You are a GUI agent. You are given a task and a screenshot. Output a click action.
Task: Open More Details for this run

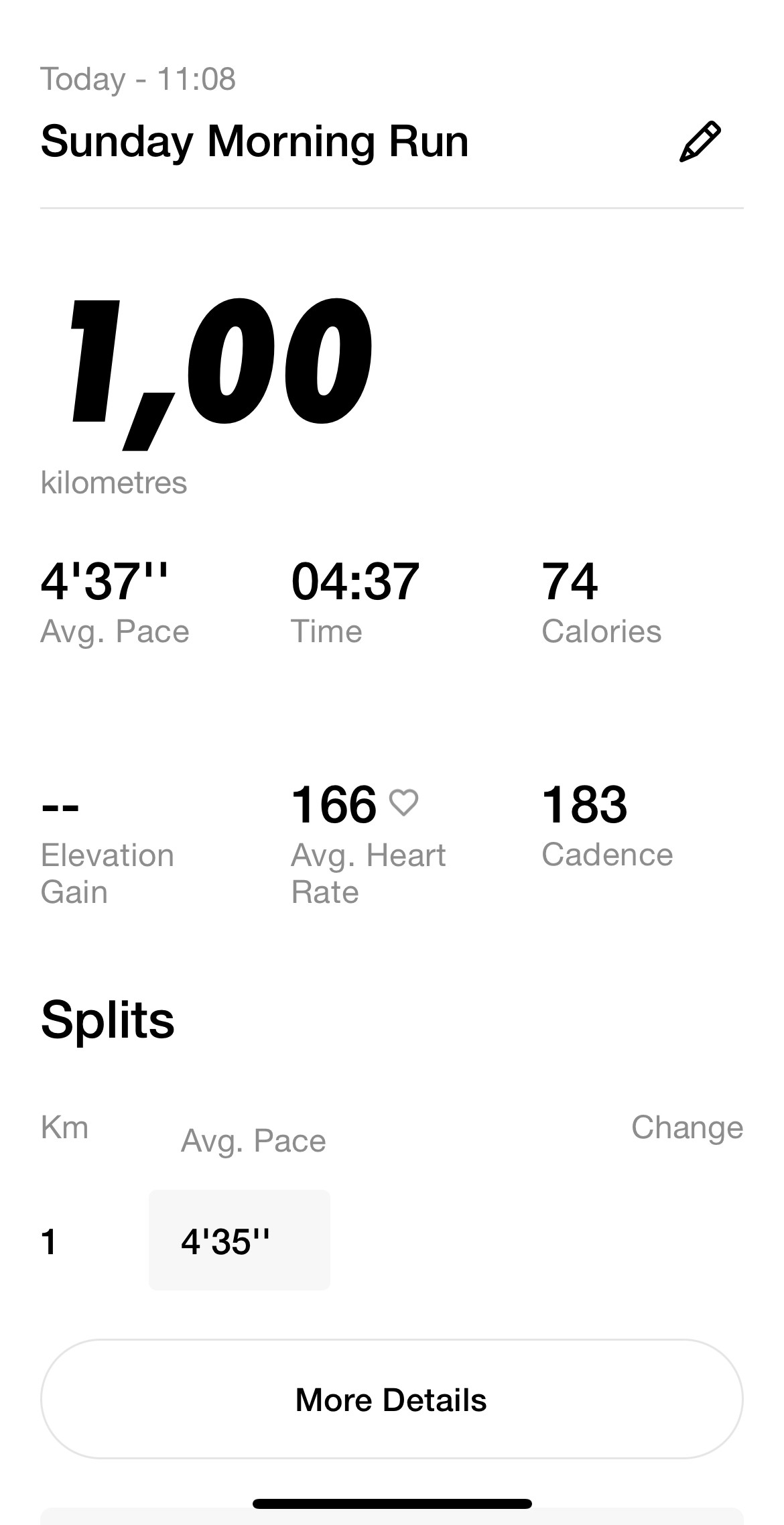[391, 1400]
